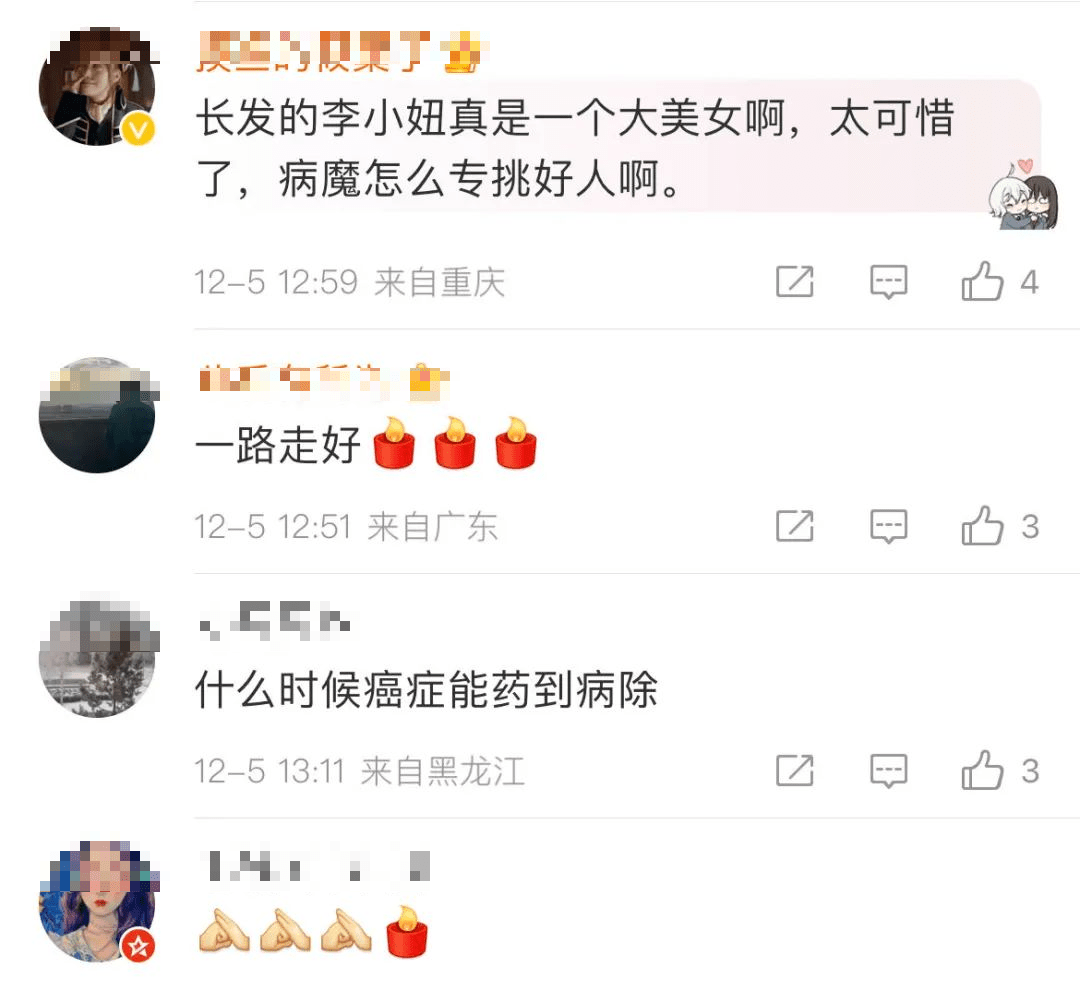Open avatar of the 黑龙江 commenter
1080x991 pixels.
(96, 659)
